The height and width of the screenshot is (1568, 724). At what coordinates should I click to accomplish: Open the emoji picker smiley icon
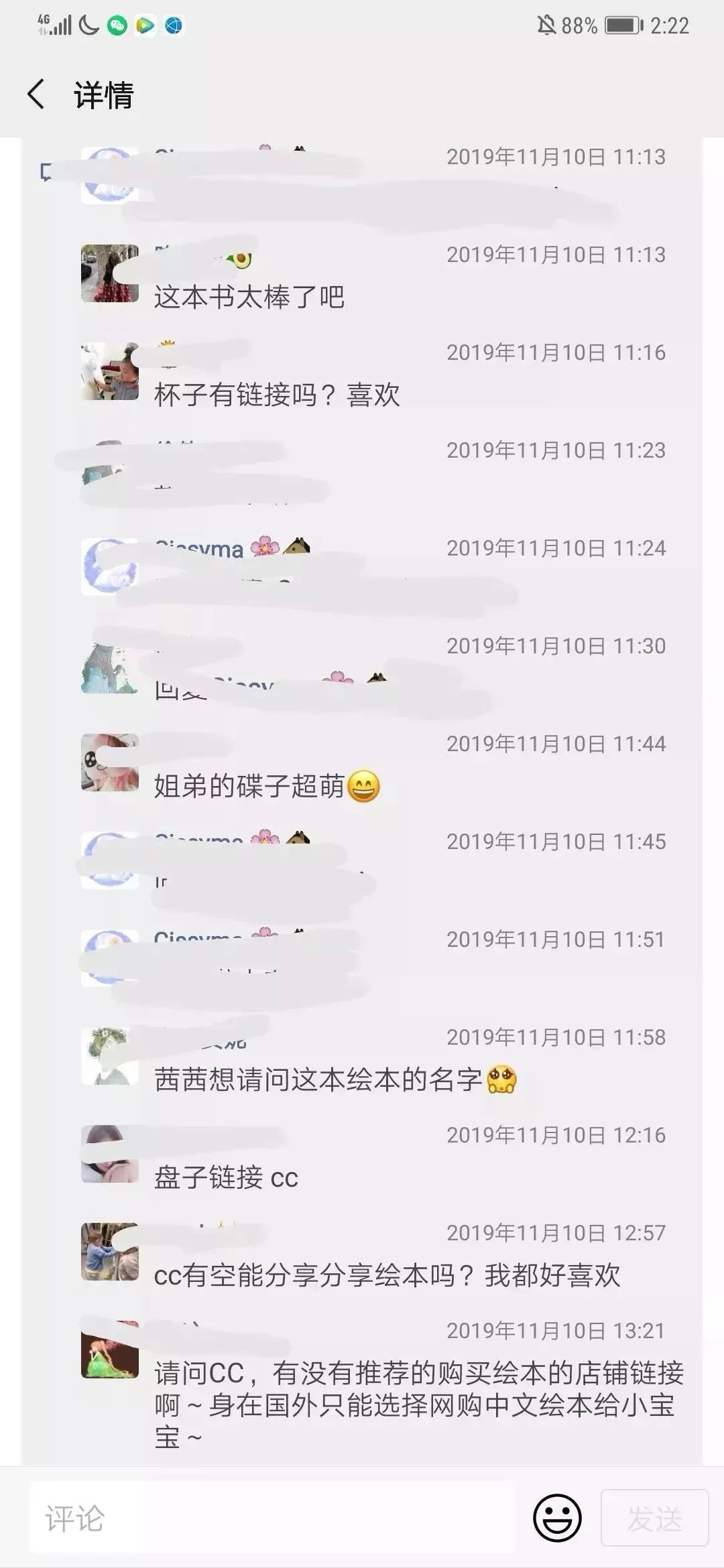pyautogui.click(x=557, y=1518)
